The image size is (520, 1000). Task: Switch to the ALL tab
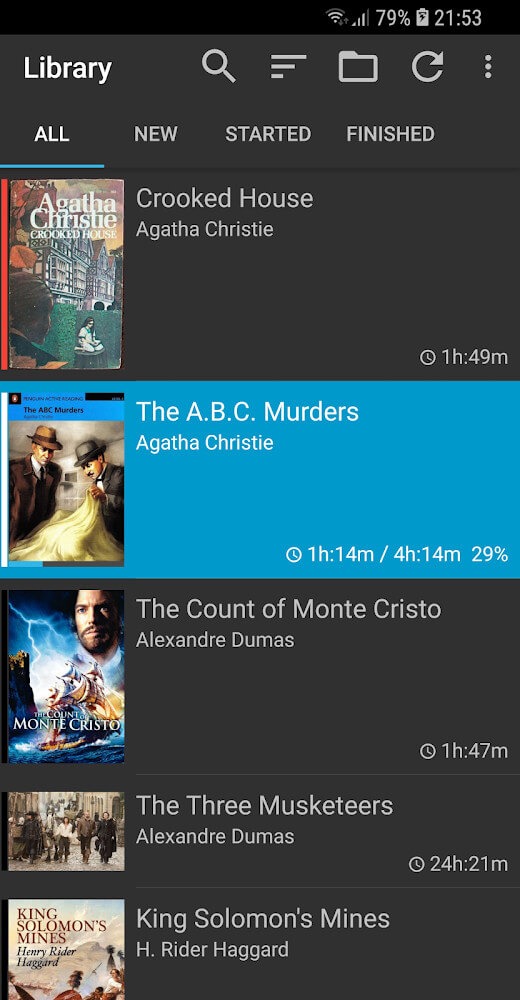(52, 134)
